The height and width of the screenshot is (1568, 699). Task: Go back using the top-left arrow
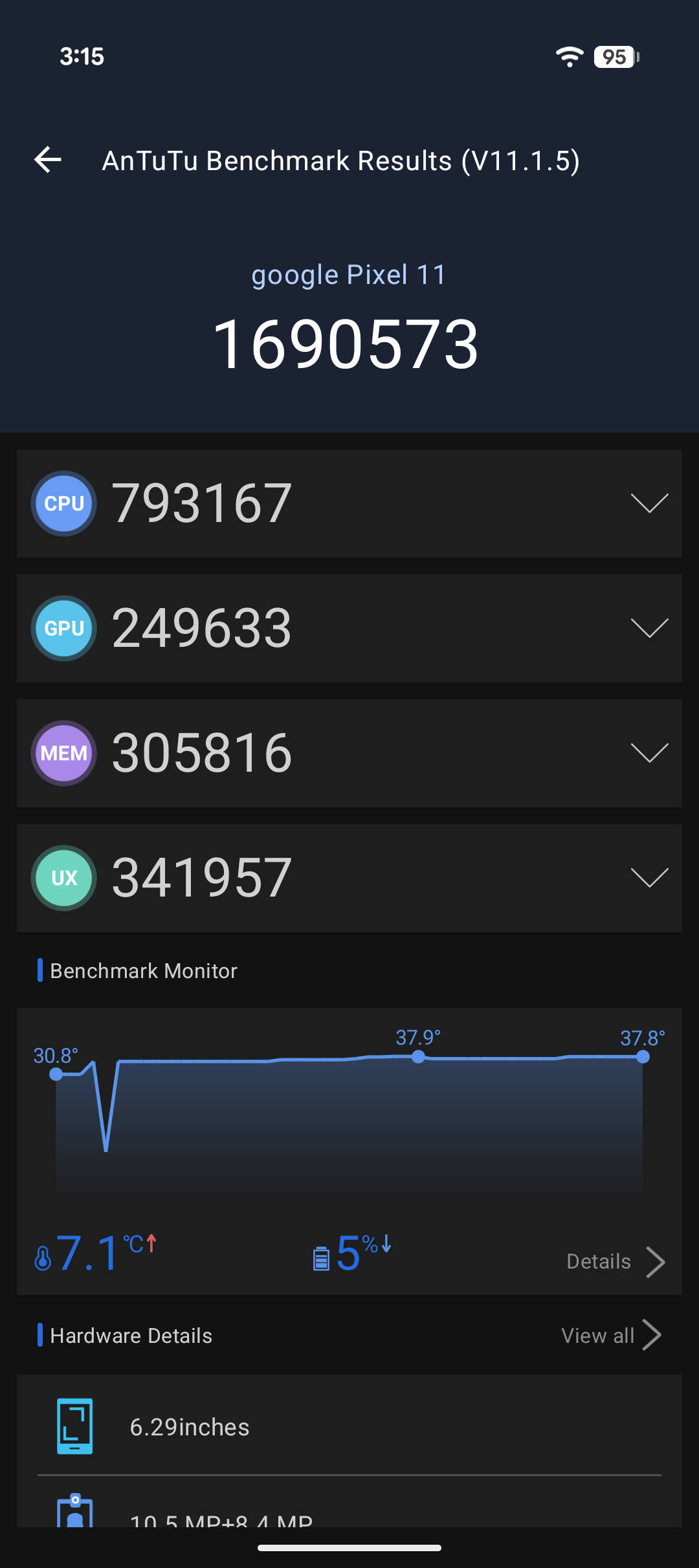click(48, 160)
